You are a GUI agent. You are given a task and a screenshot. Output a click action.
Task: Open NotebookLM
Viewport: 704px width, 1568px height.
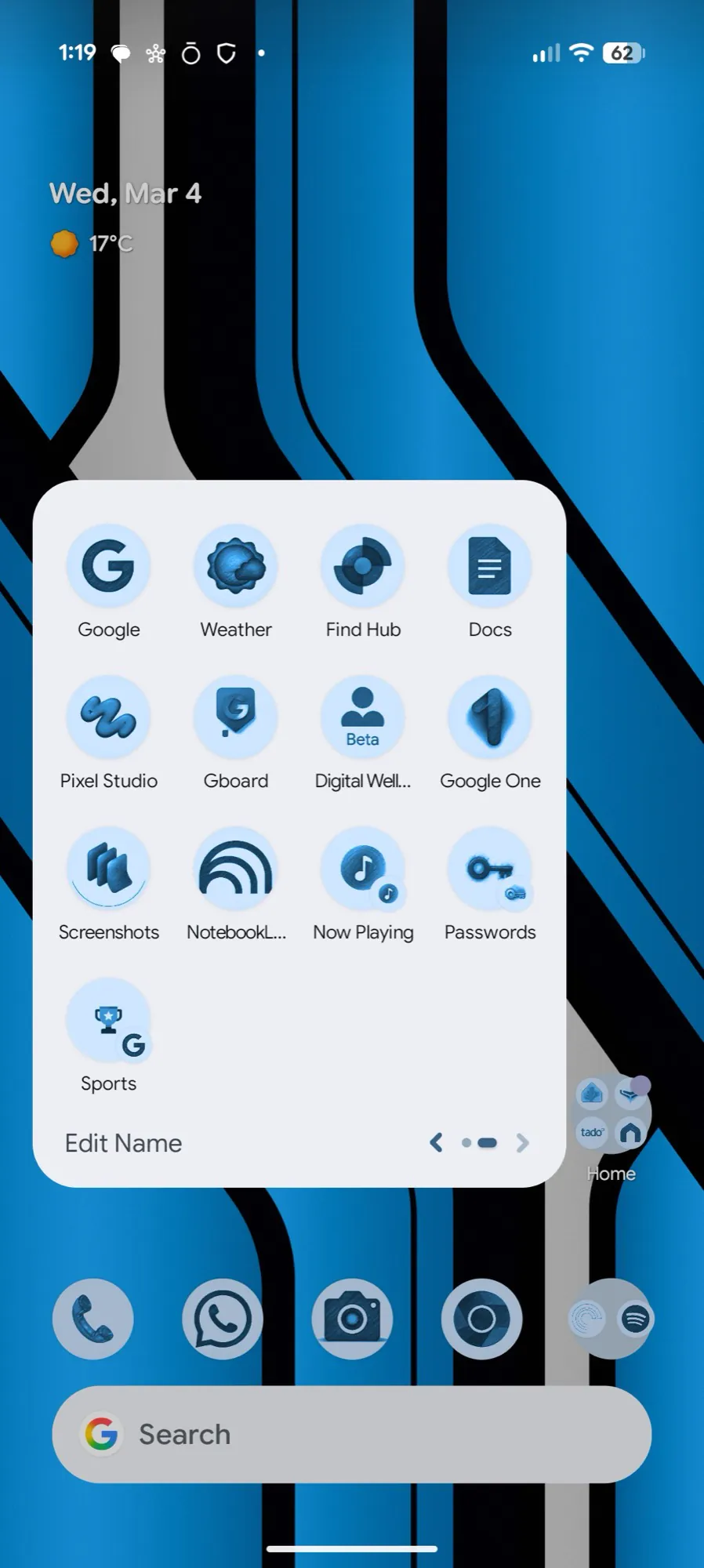[x=235, y=869]
